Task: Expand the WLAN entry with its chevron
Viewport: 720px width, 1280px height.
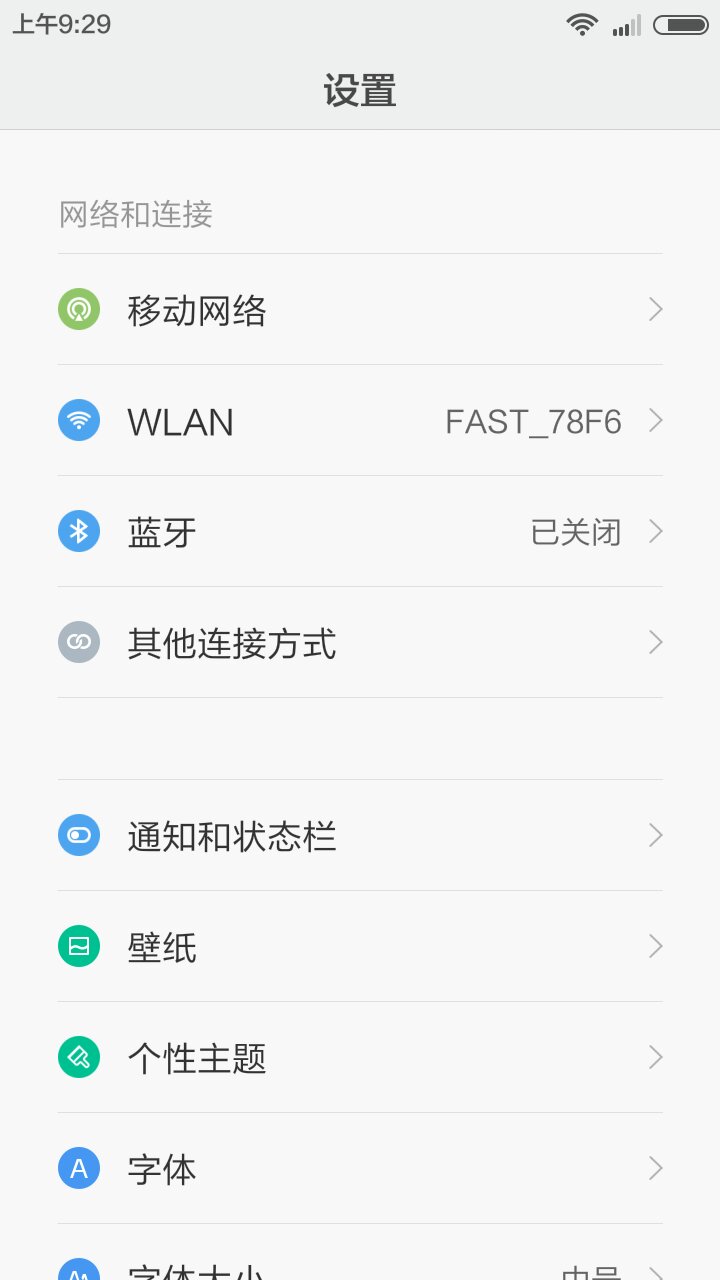Action: (x=655, y=420)
